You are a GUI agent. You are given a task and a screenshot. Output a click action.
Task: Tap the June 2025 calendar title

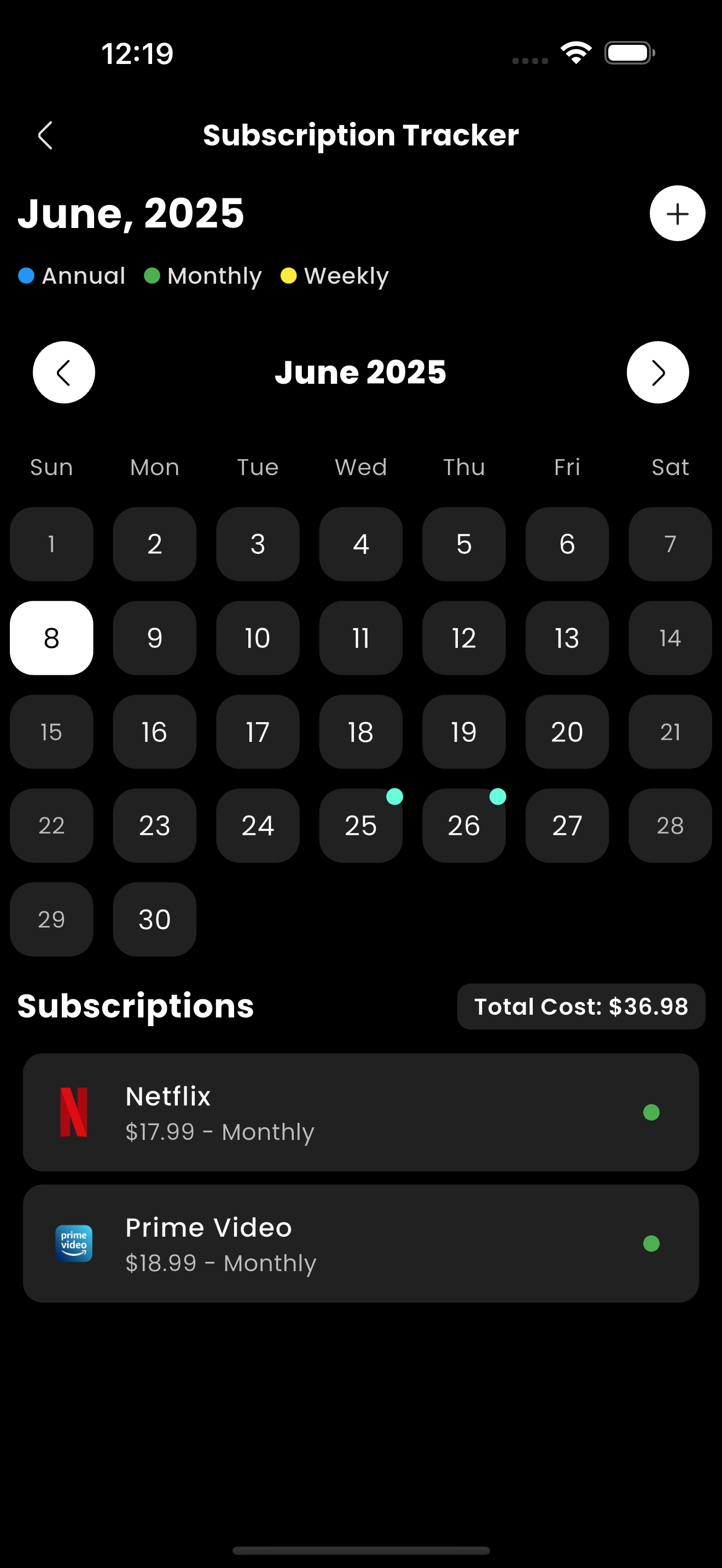coord(360,372)
